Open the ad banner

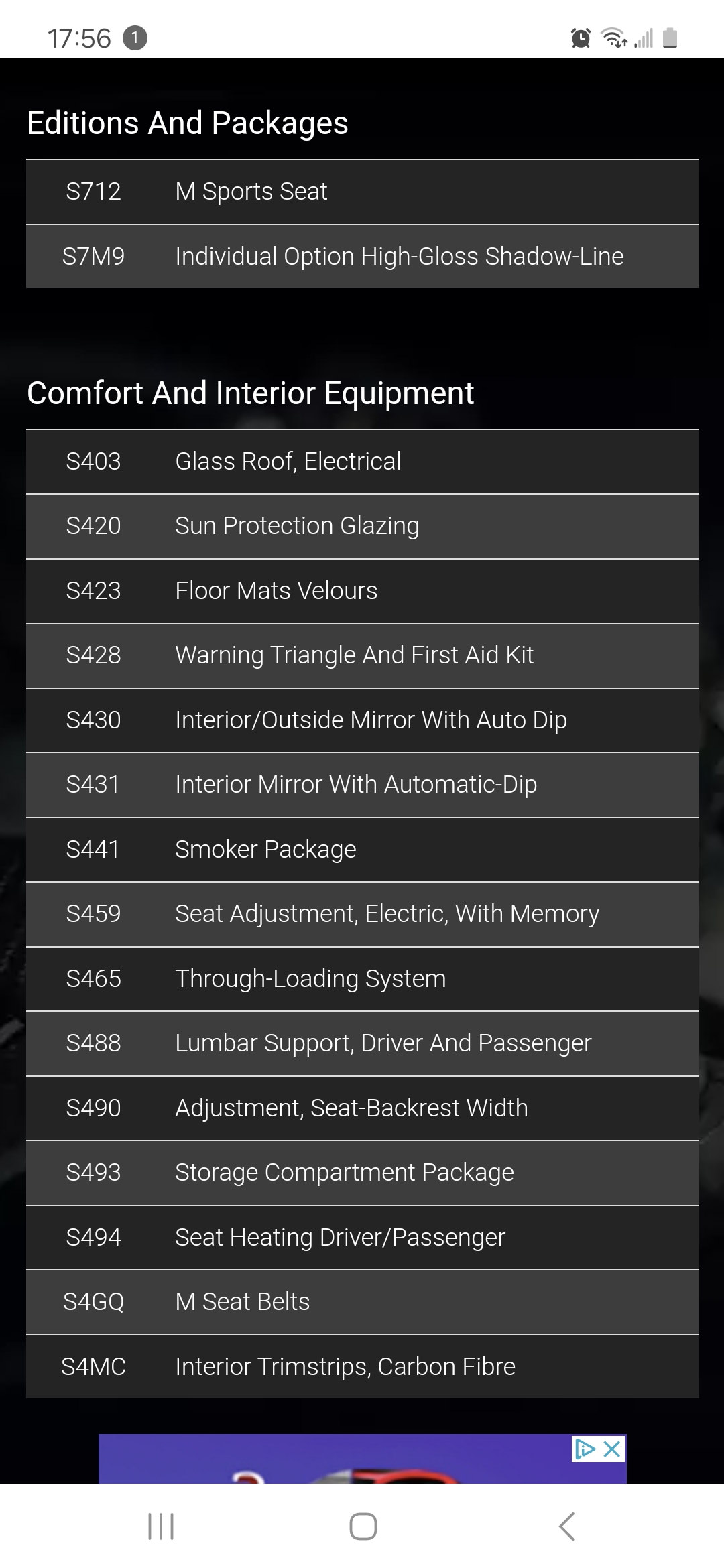tap(362, 1459)
